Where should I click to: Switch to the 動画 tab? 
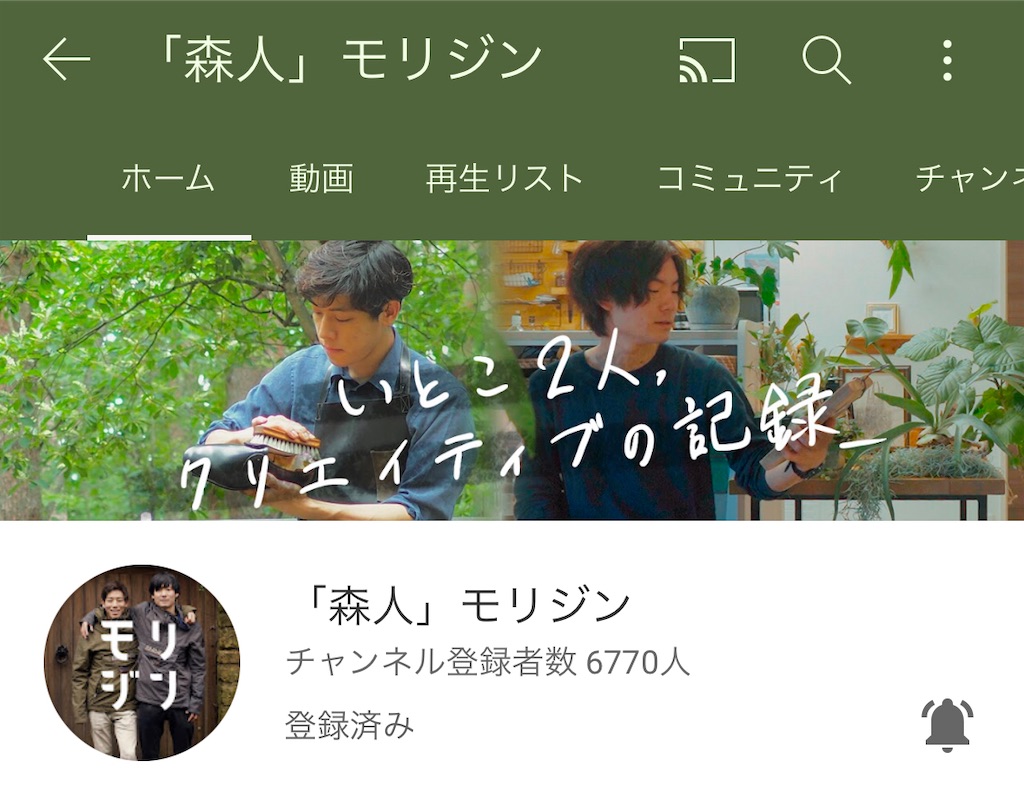[x=322, y=179]
